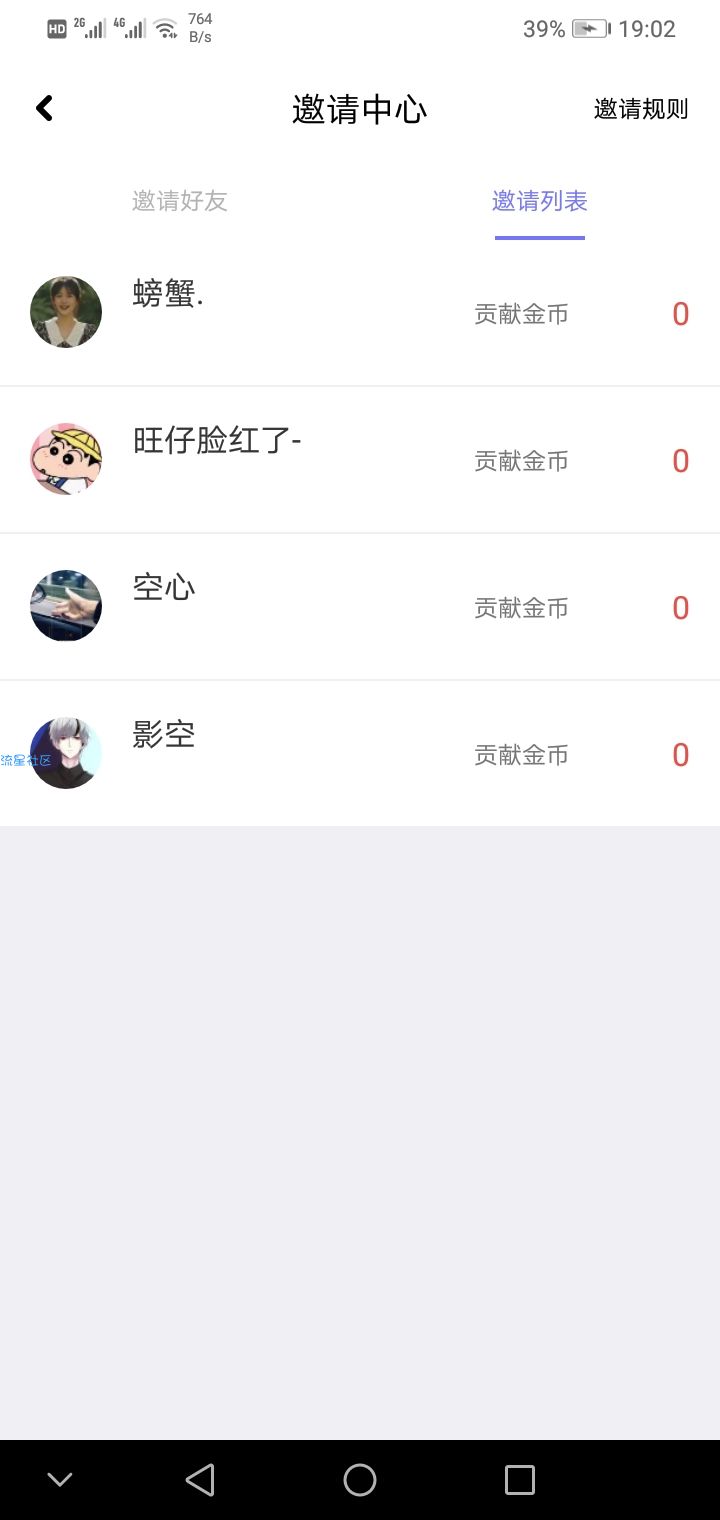Open the row for 旺仔脸红了-
Viewport: 720px width, 1520px height.
tap(360, 460)
